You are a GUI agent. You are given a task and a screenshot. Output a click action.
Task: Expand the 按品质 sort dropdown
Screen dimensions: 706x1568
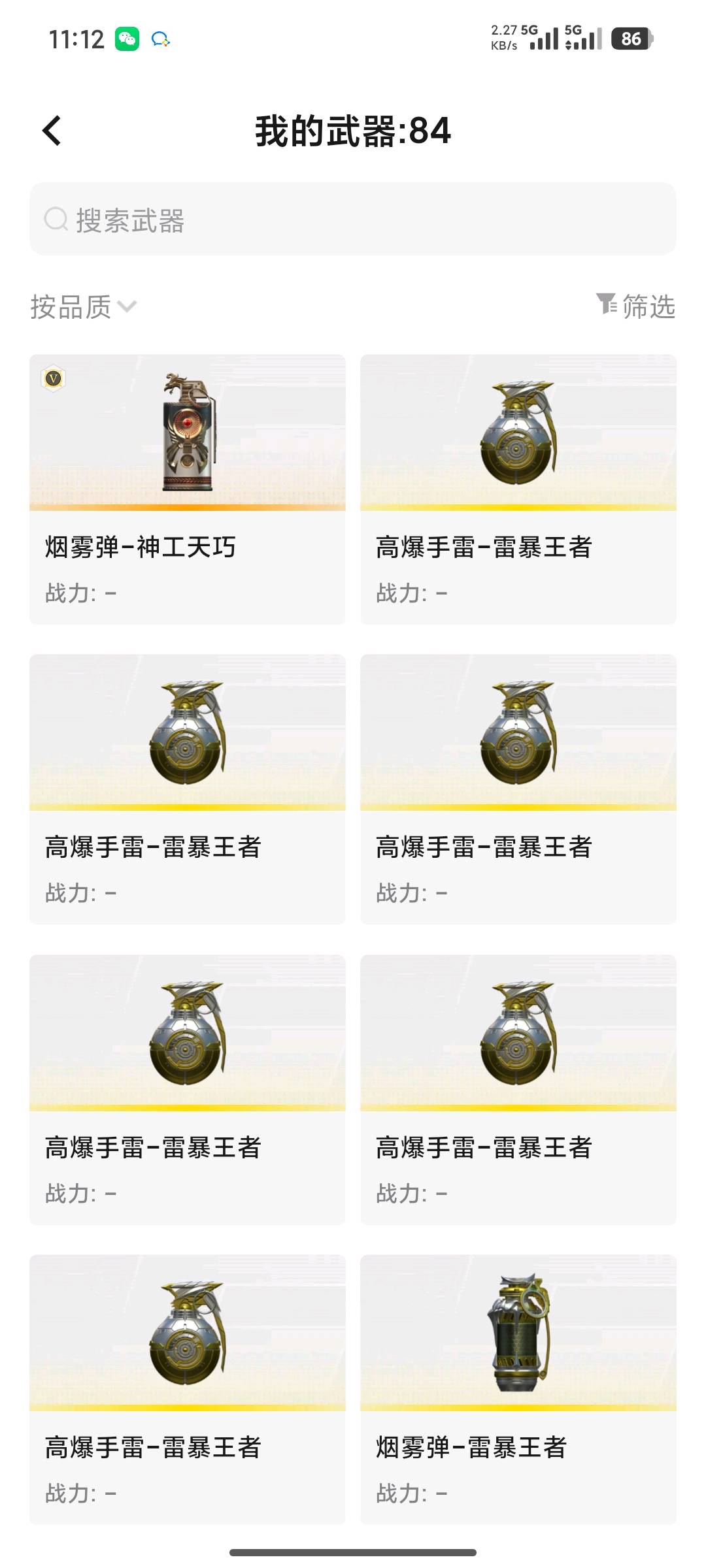coord(83,306)
